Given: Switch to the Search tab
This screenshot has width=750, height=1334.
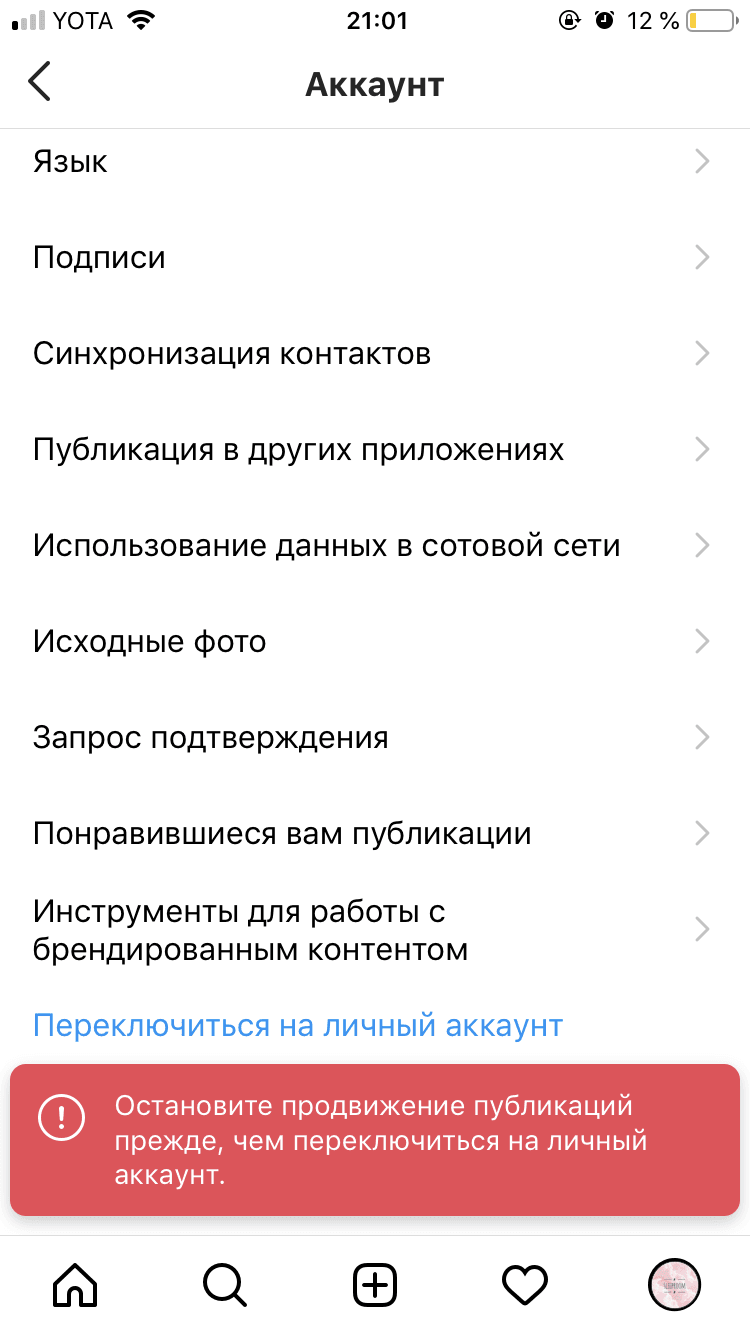Looking at the screenshot, I should point(225,1284).
